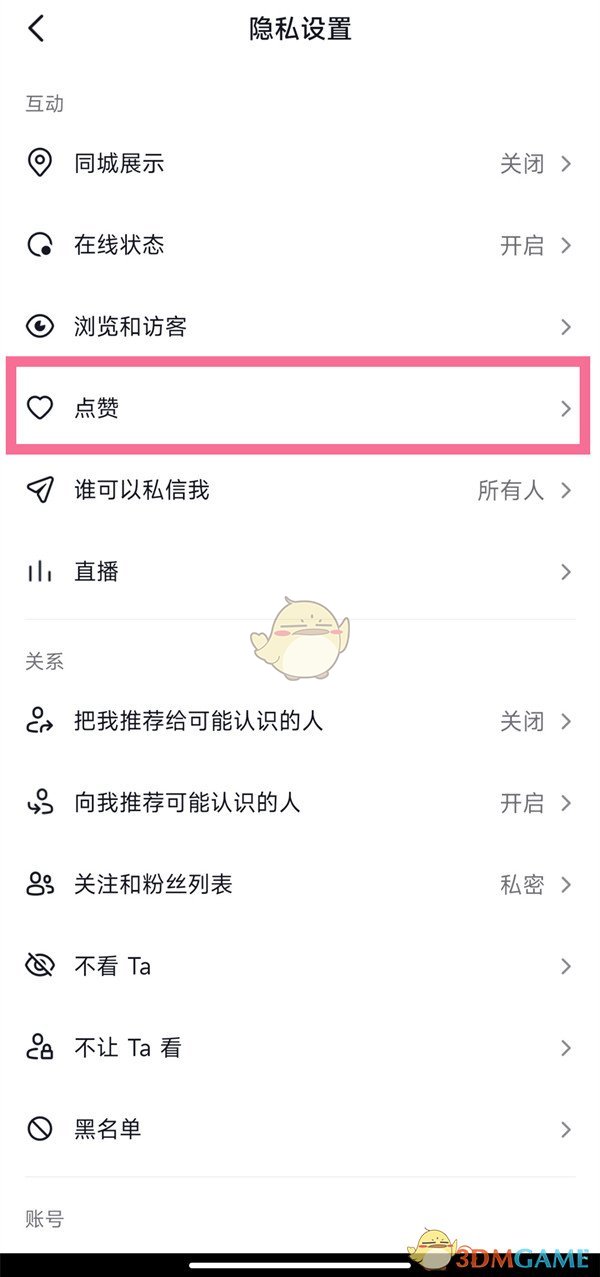The image size is (600, 1277).
Task: Open 直播 privacy settings
Action: tap(300, 572)
